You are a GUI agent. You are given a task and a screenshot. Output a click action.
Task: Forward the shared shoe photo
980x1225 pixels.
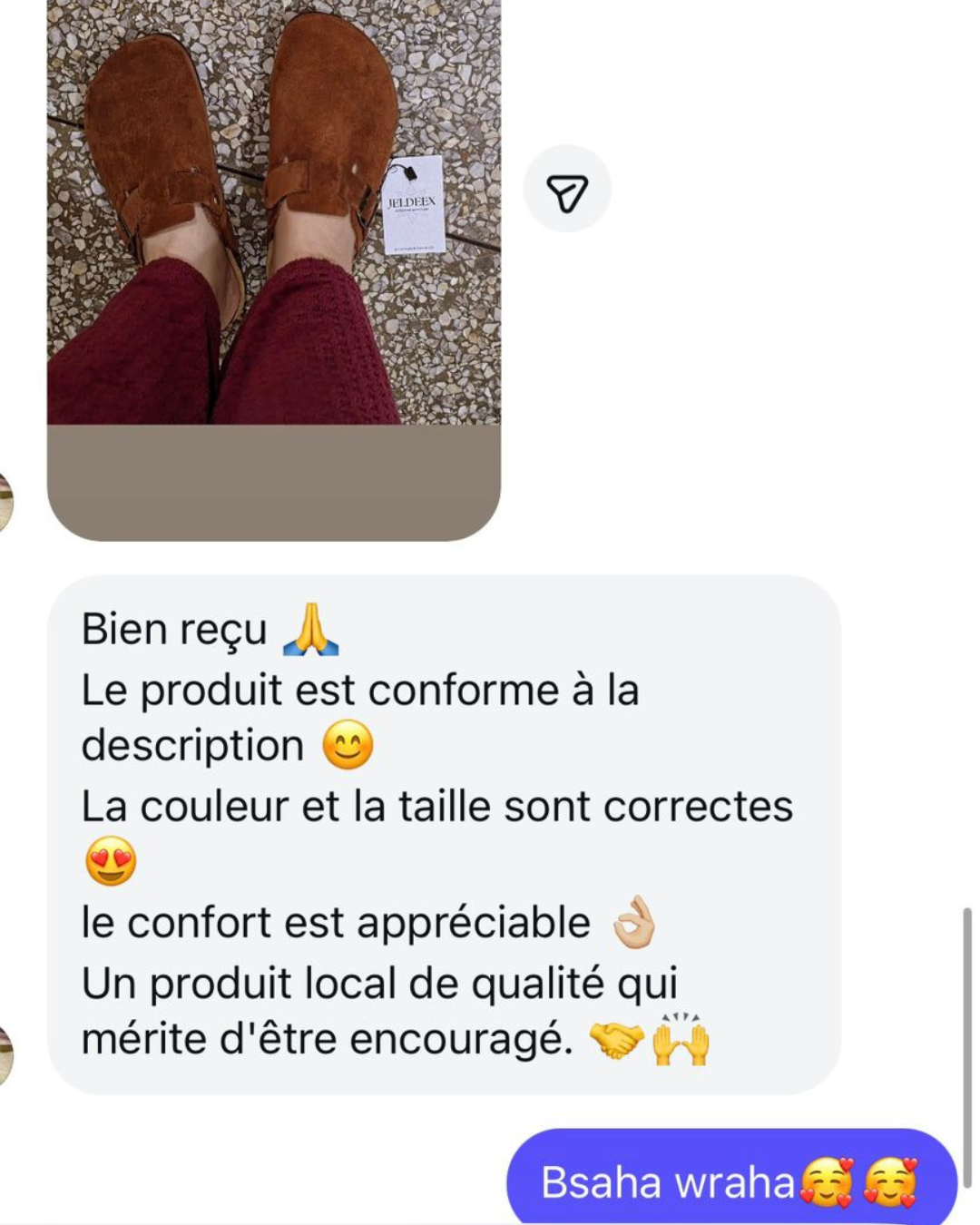pyautogui.click(x=567, y=190)
